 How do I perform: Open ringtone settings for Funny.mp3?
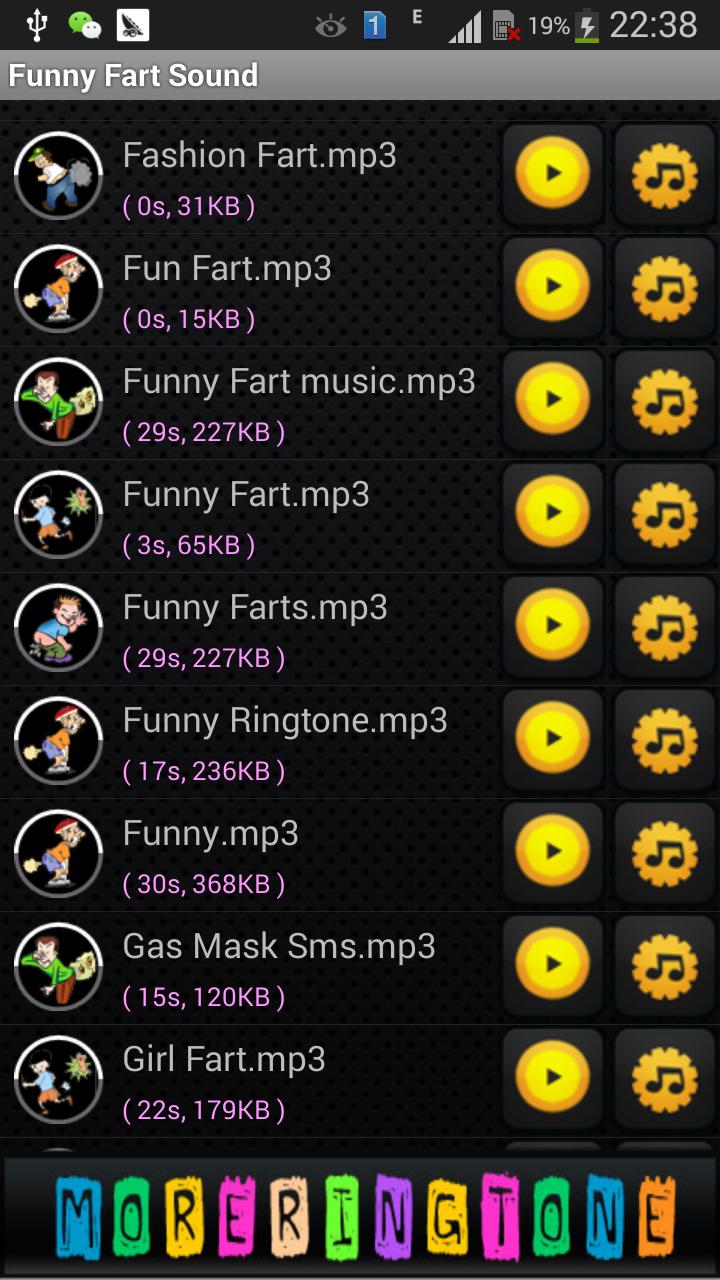pos(664,853)
